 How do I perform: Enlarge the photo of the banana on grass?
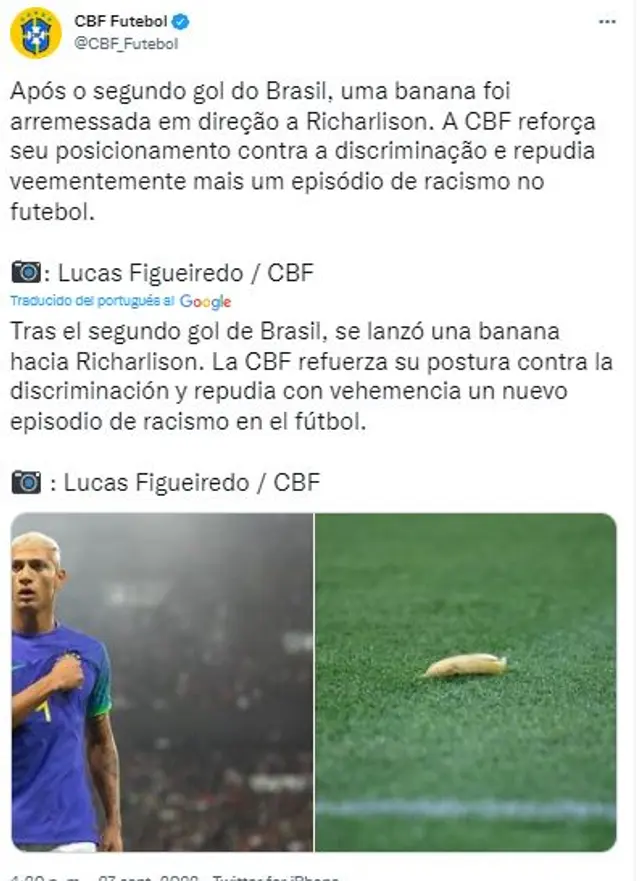466,682
